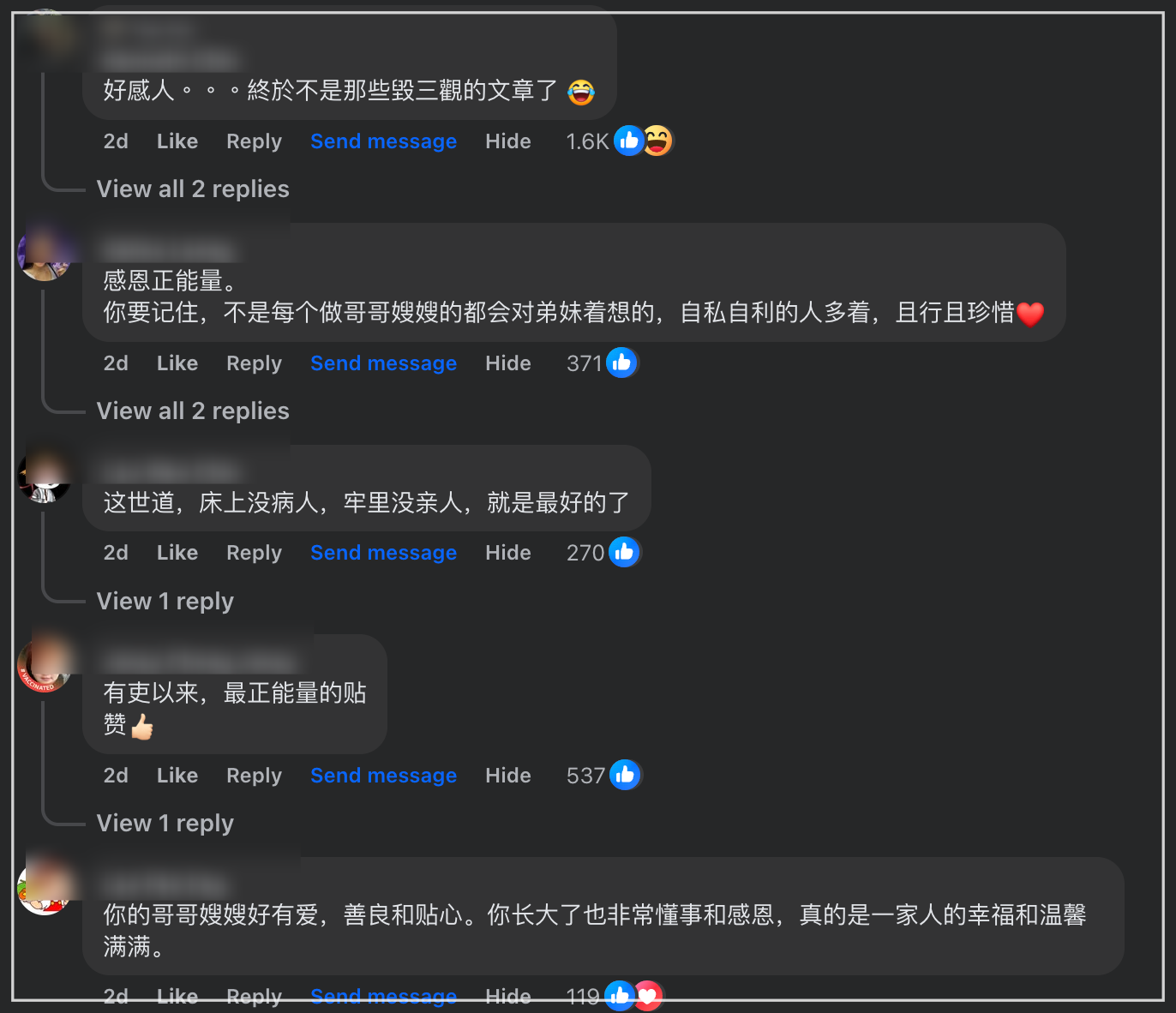Viewport: 1176px width, 1013px height.
Task: Hide the 有更以来 comment
Action: (x=507, y=776)
